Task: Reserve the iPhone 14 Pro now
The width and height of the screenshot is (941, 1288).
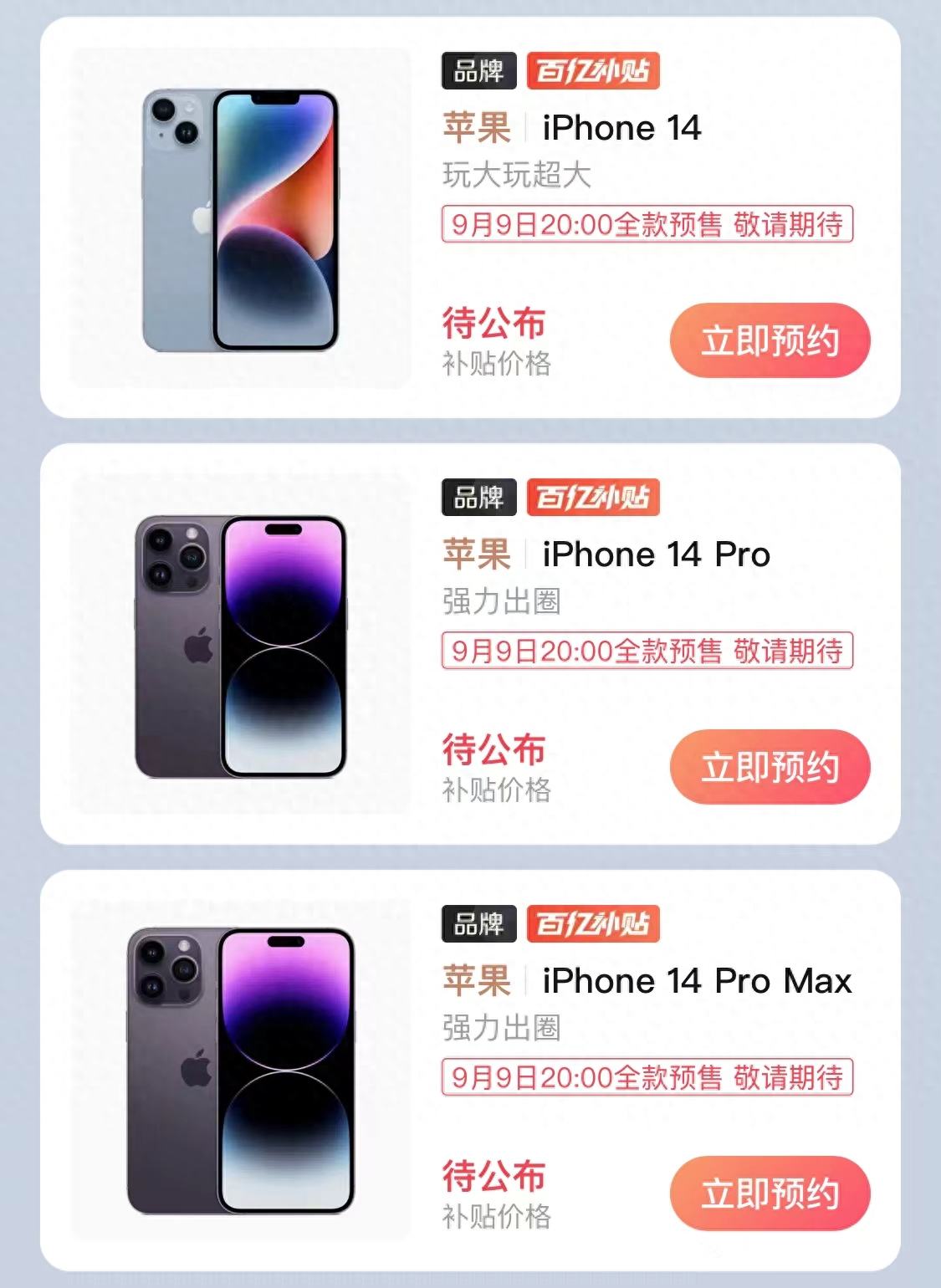Action: pos(770,767)
